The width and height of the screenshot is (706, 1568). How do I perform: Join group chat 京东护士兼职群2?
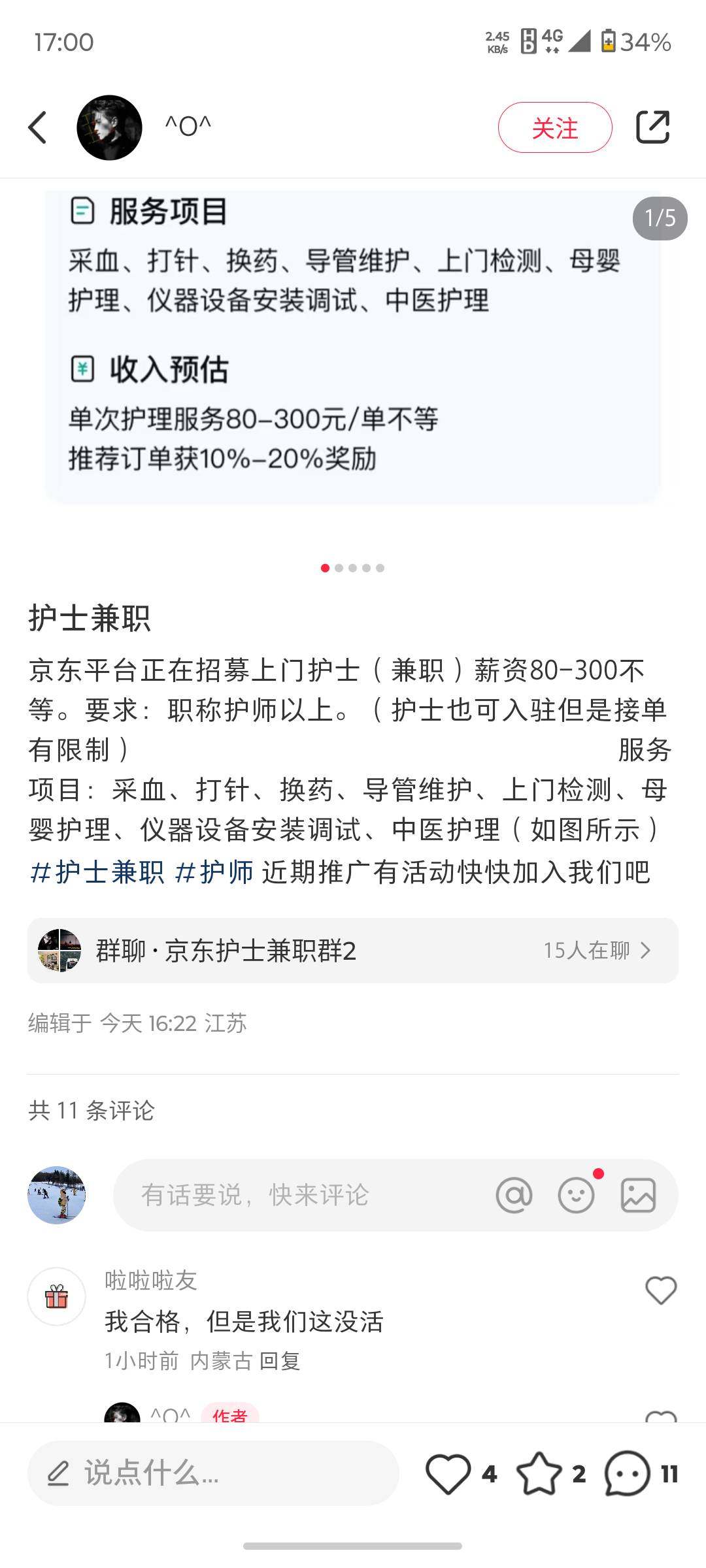coord(353,951)
